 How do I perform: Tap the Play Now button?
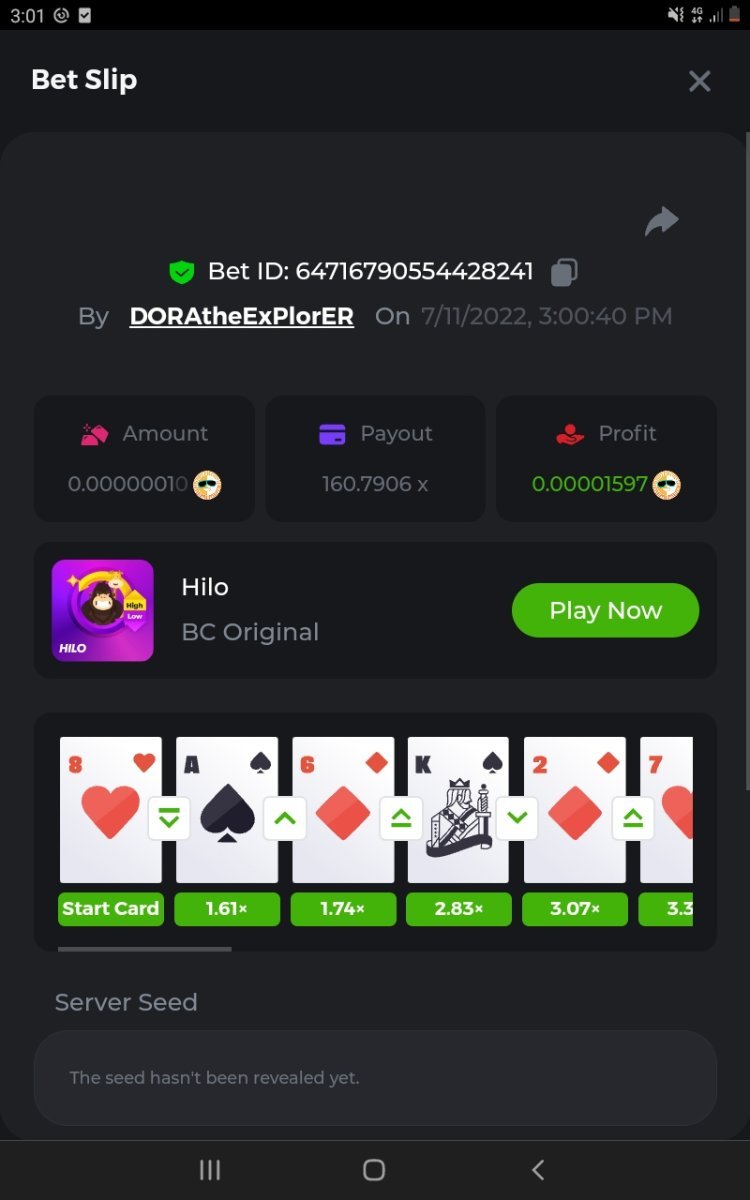coord(605,610)
